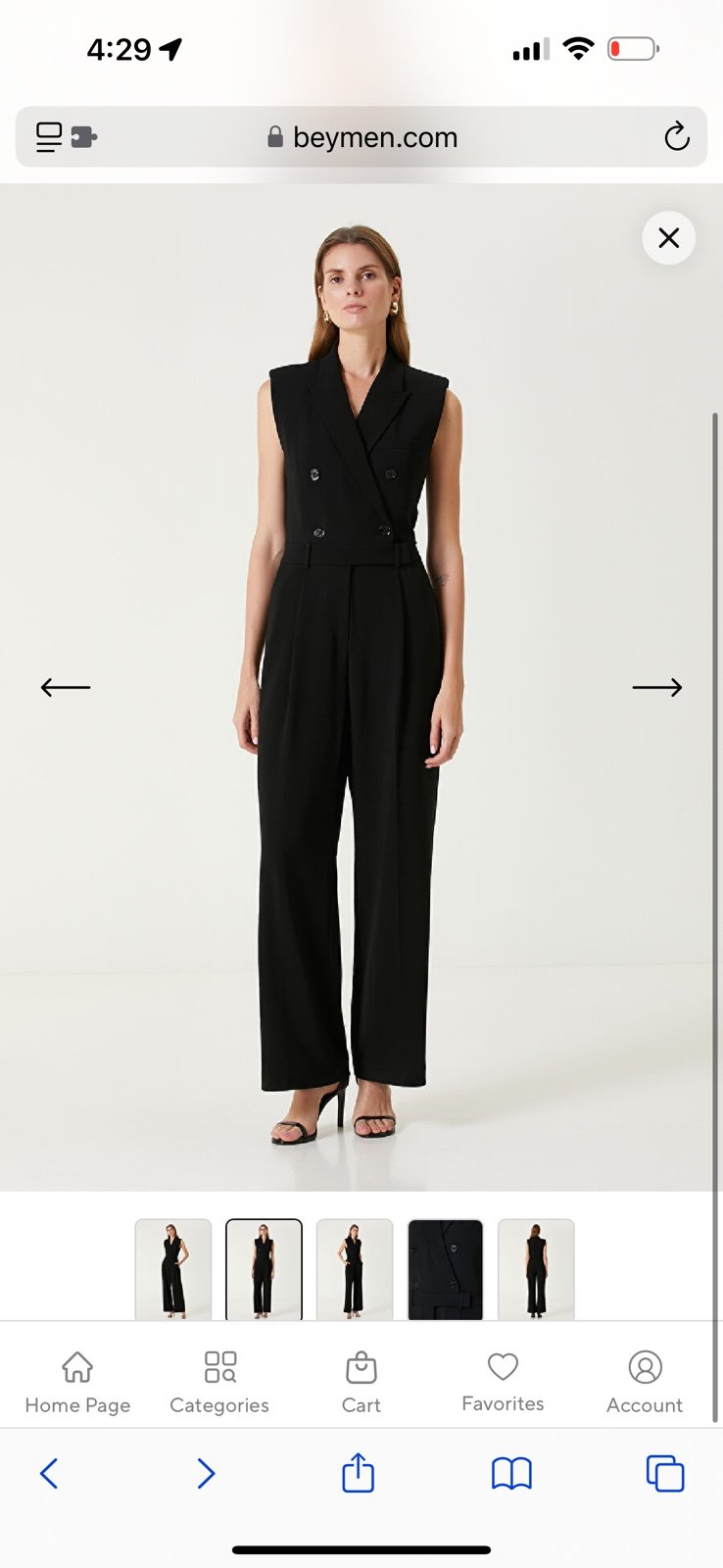
Task: Select the first thumbnail in the image strip
Action: click(173, 1269)
